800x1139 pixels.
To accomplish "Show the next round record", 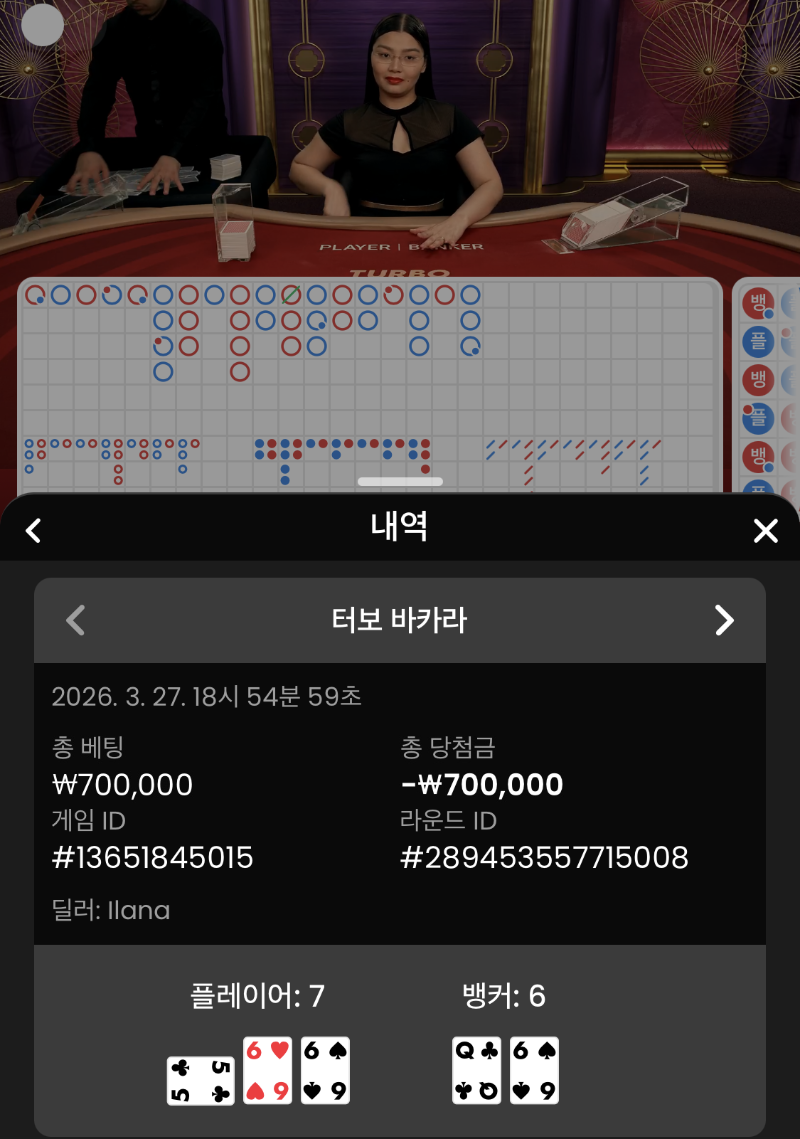I will (x=724, y=620).
